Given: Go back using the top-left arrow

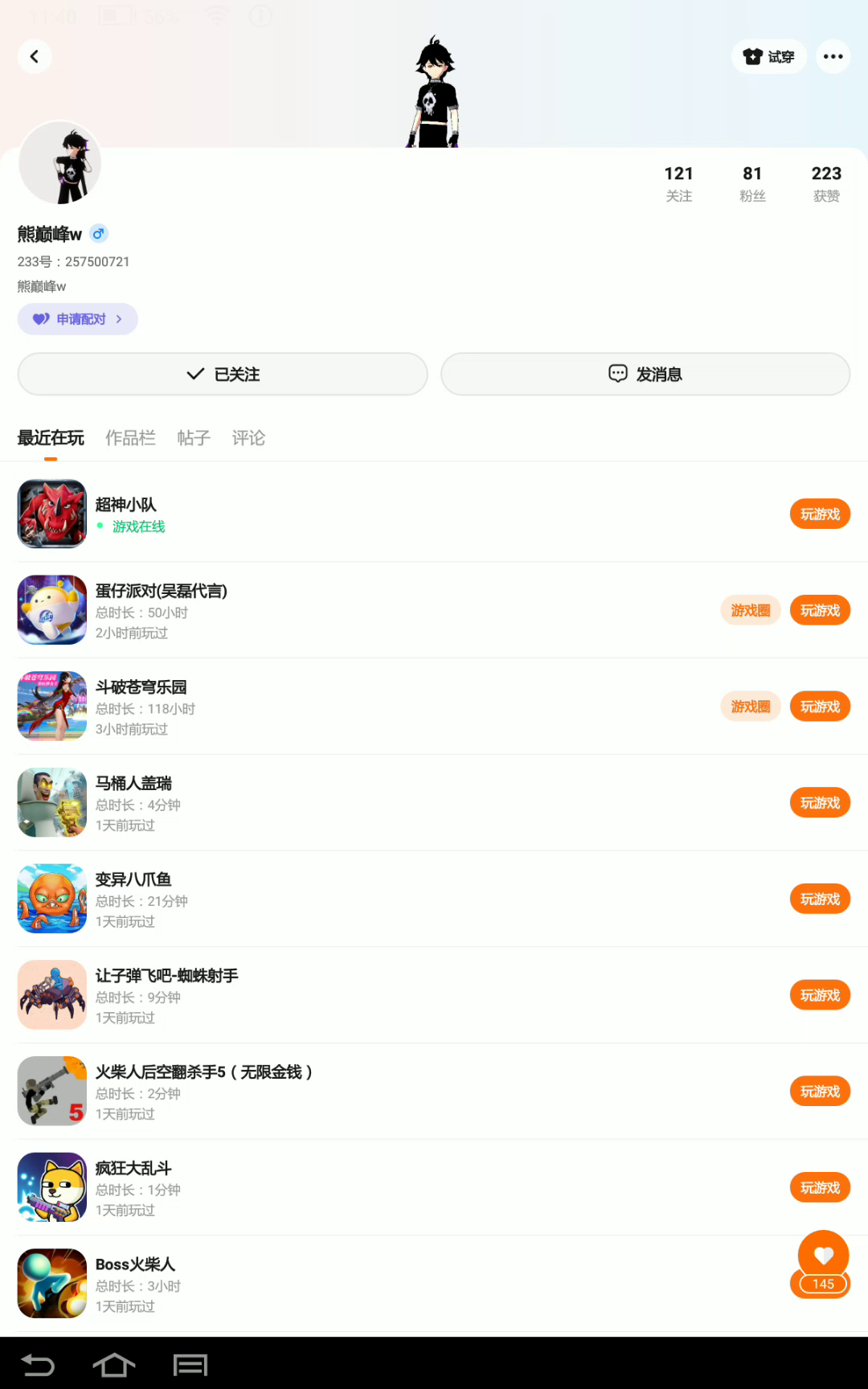Looking at the screenshot, I should (35, 56).
